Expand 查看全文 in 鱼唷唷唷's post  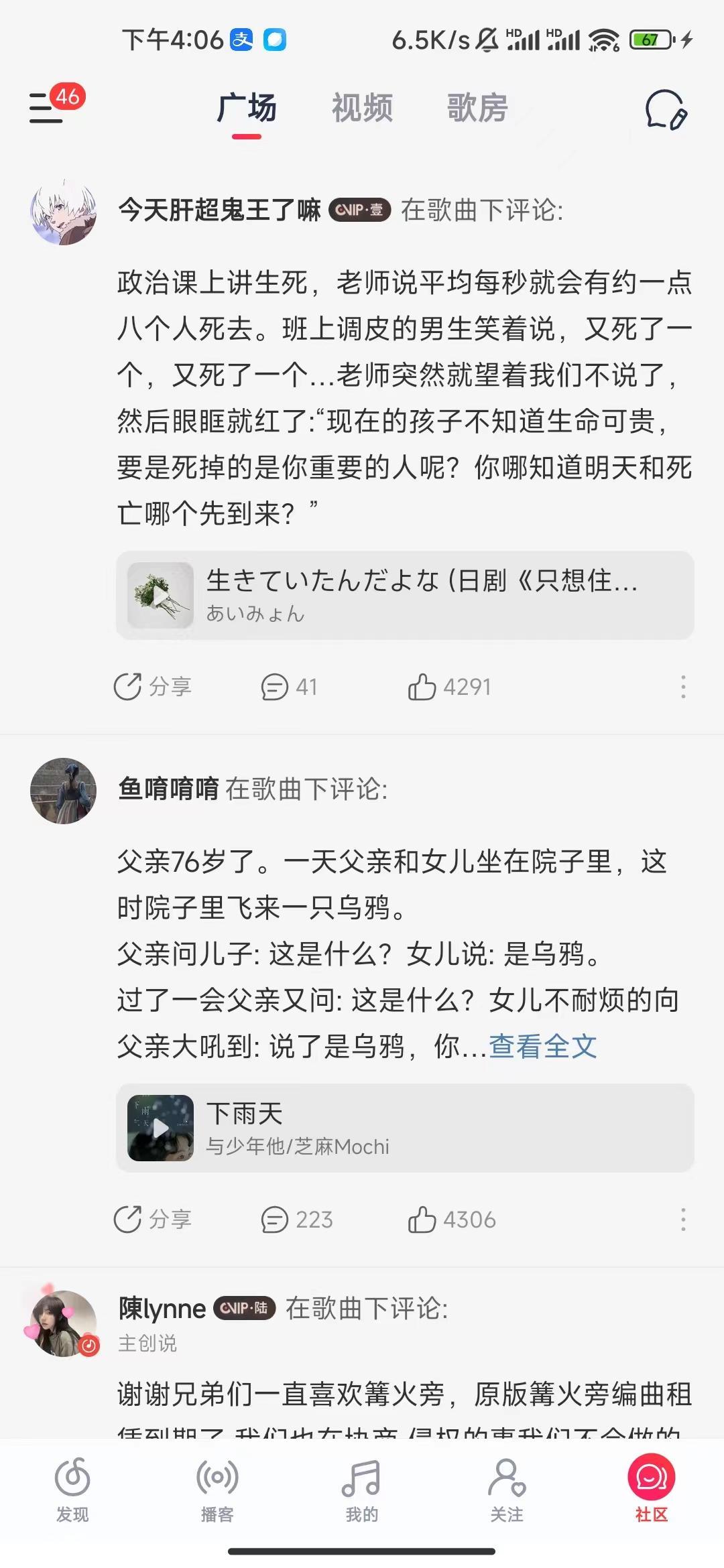tap(542, 1046)
